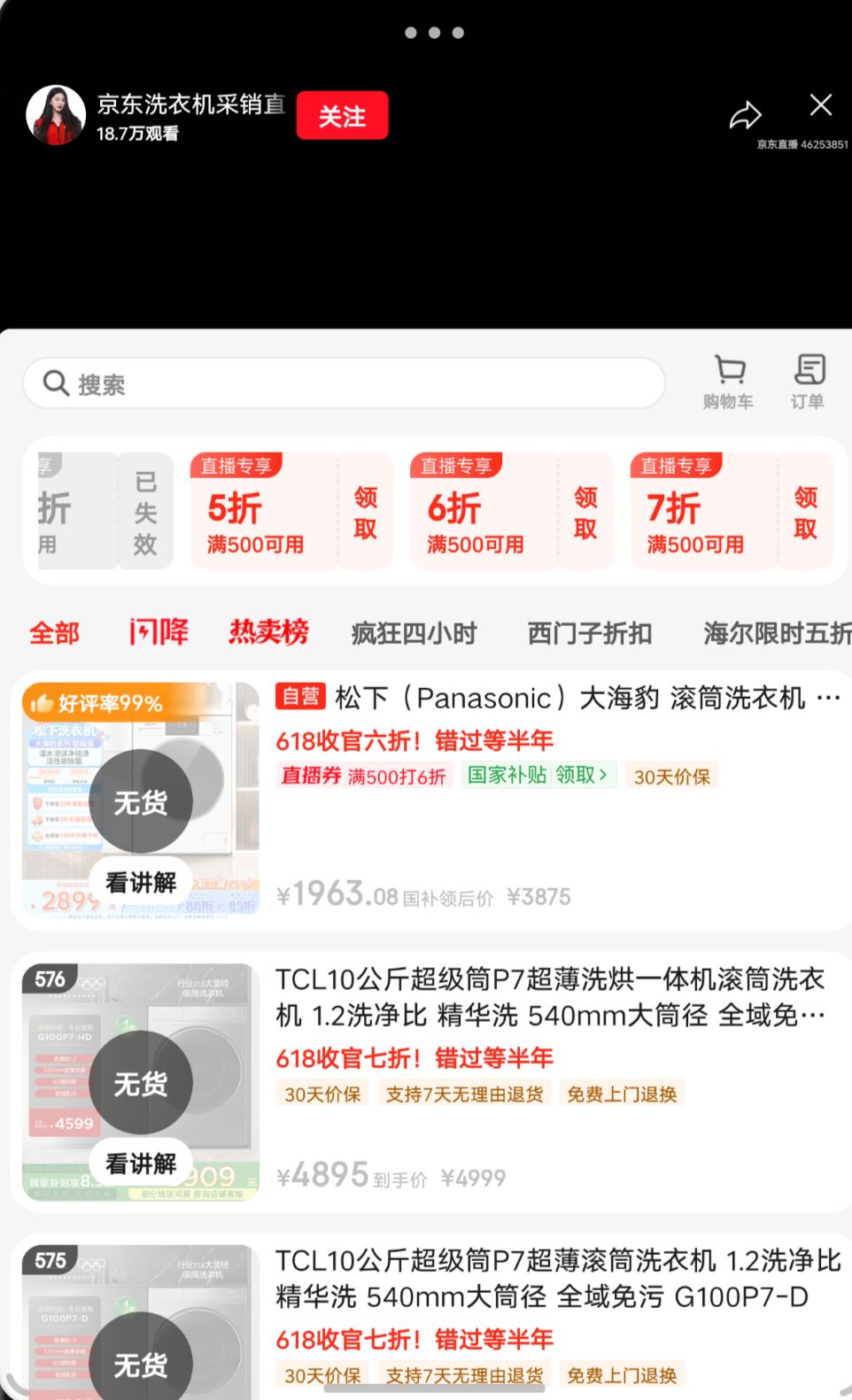Claim the 6折 满500可用 coupon
Screen dimensions: 852x1400
585,512
